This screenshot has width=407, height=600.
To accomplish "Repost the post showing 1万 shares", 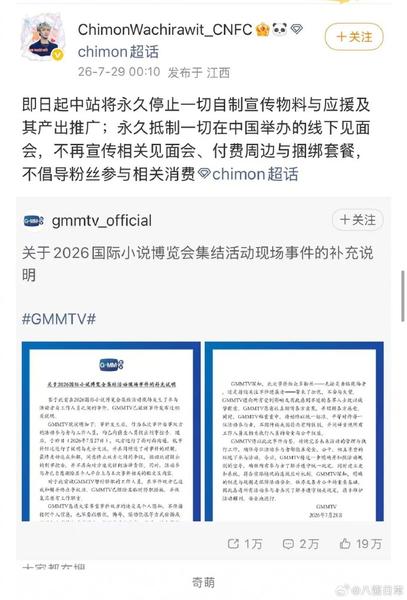I will 245,544.
